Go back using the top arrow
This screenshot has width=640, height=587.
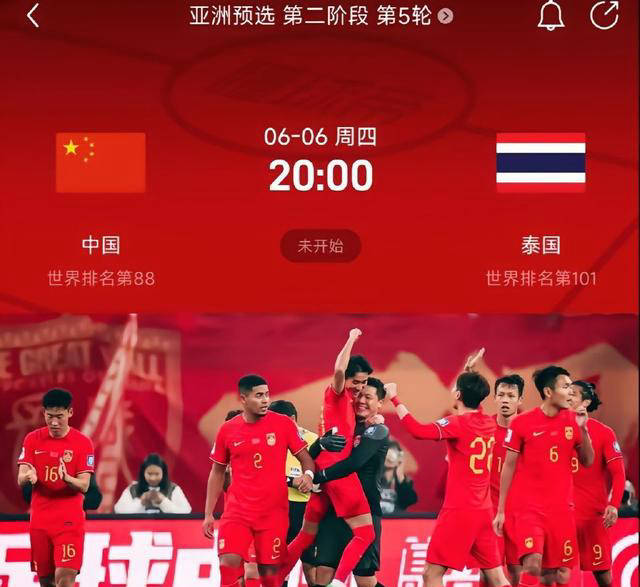tap(33, 15)
